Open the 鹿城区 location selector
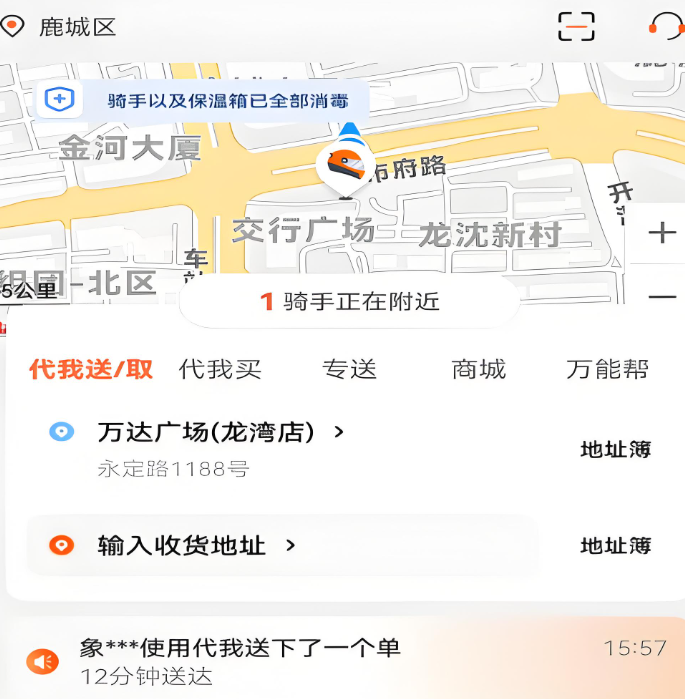 pyautogui.click(x=62, y=27)
